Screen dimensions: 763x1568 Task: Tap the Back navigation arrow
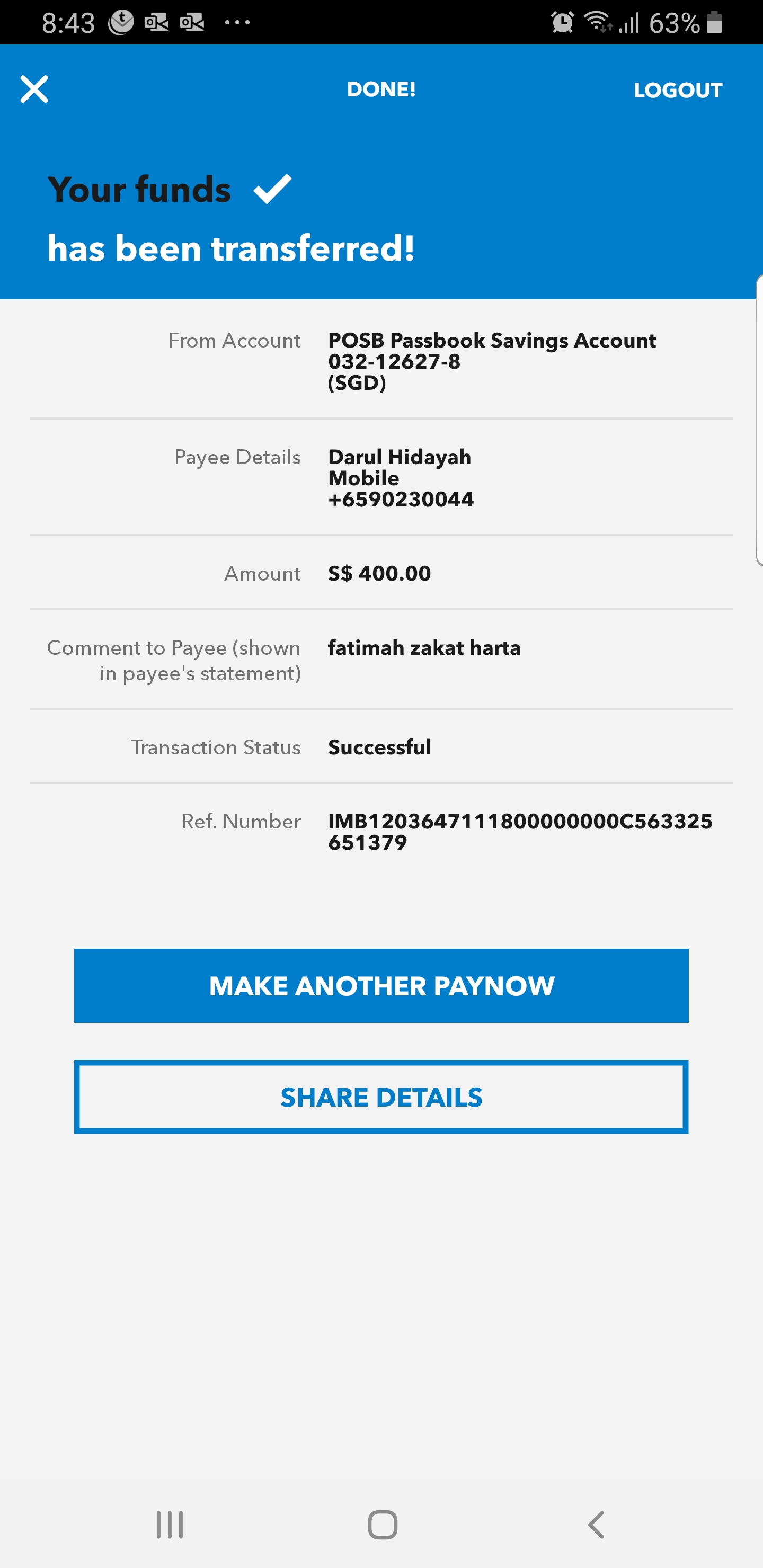596,1526
